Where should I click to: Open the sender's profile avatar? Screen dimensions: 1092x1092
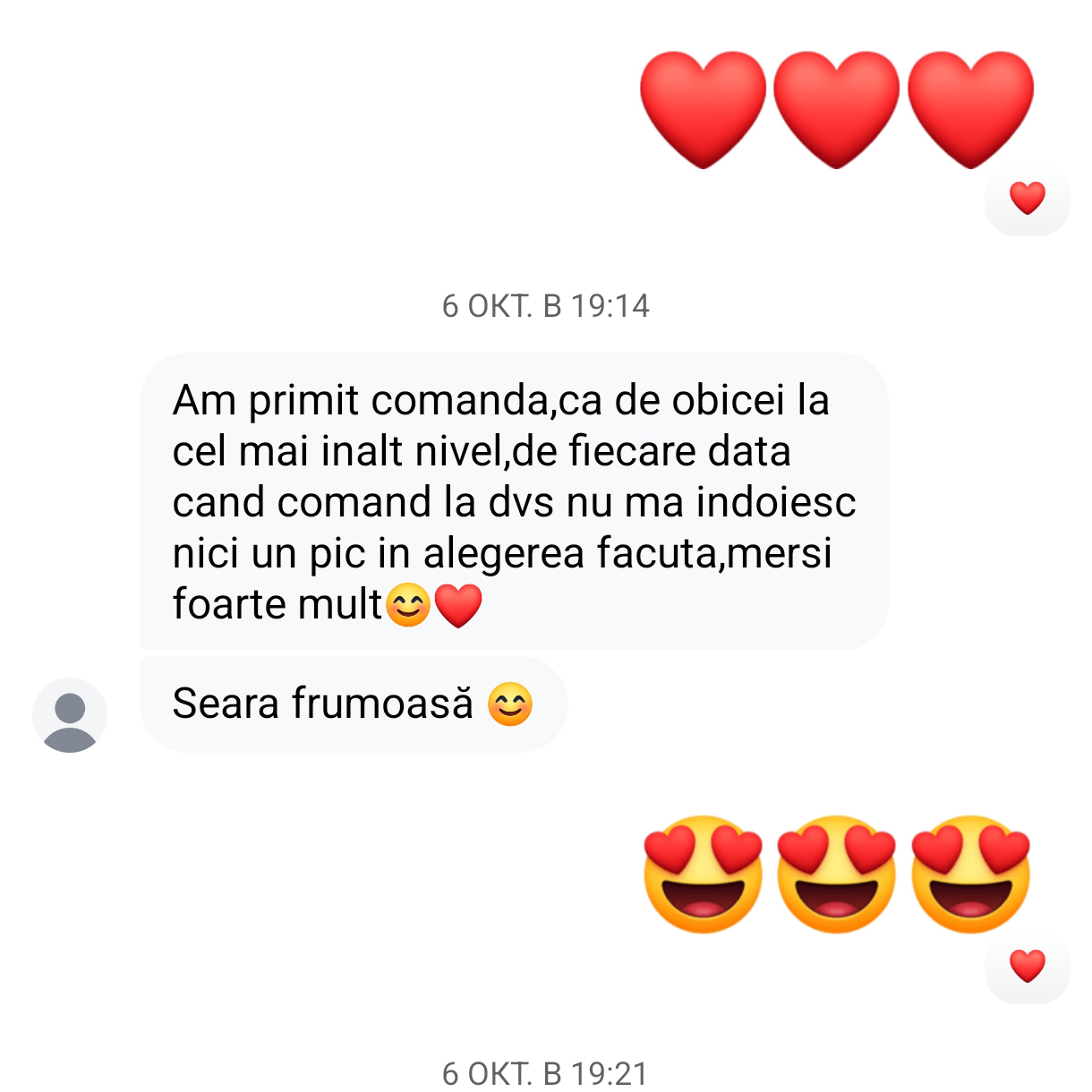[70, 715]
